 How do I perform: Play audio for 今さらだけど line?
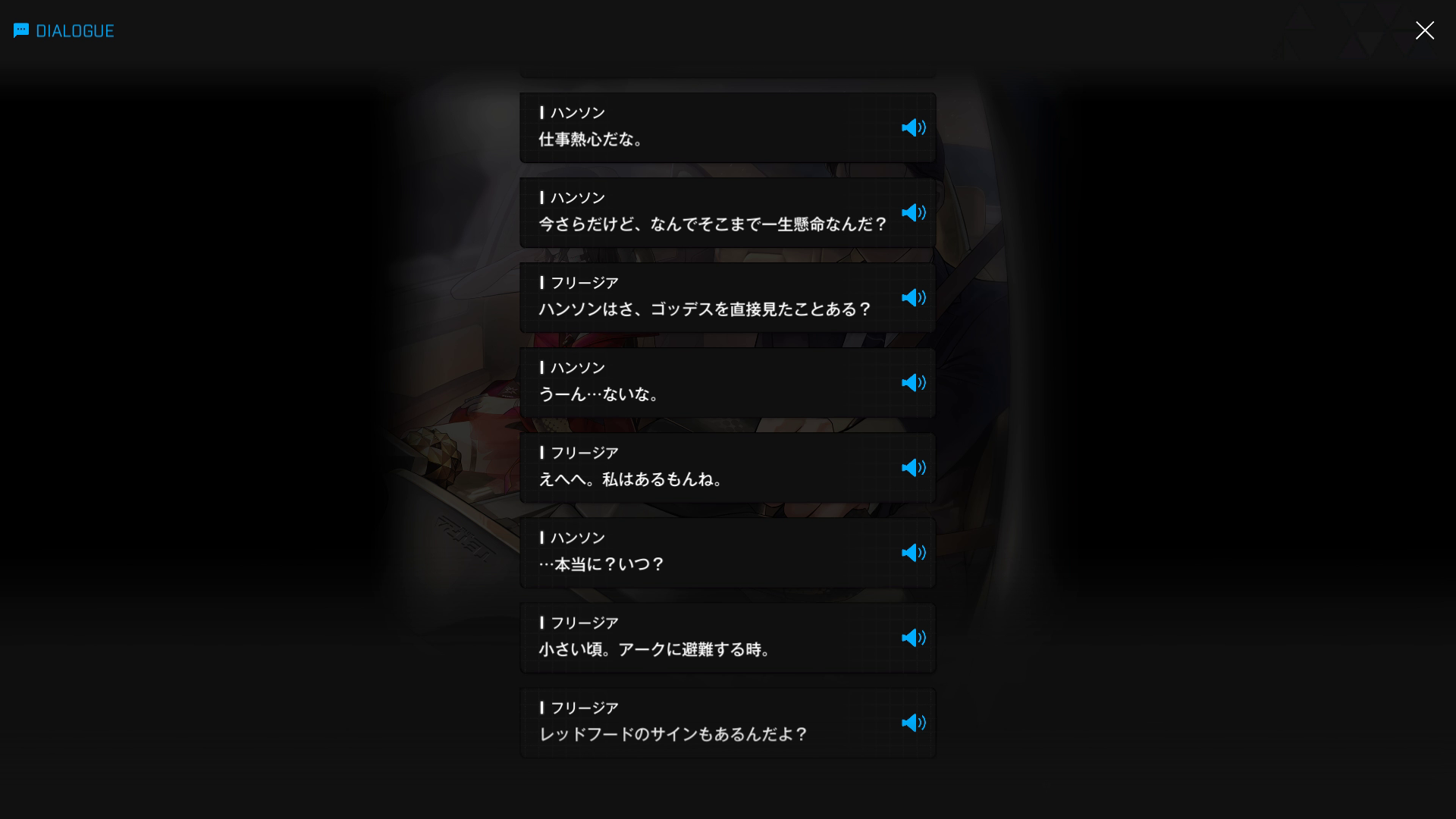913,212
